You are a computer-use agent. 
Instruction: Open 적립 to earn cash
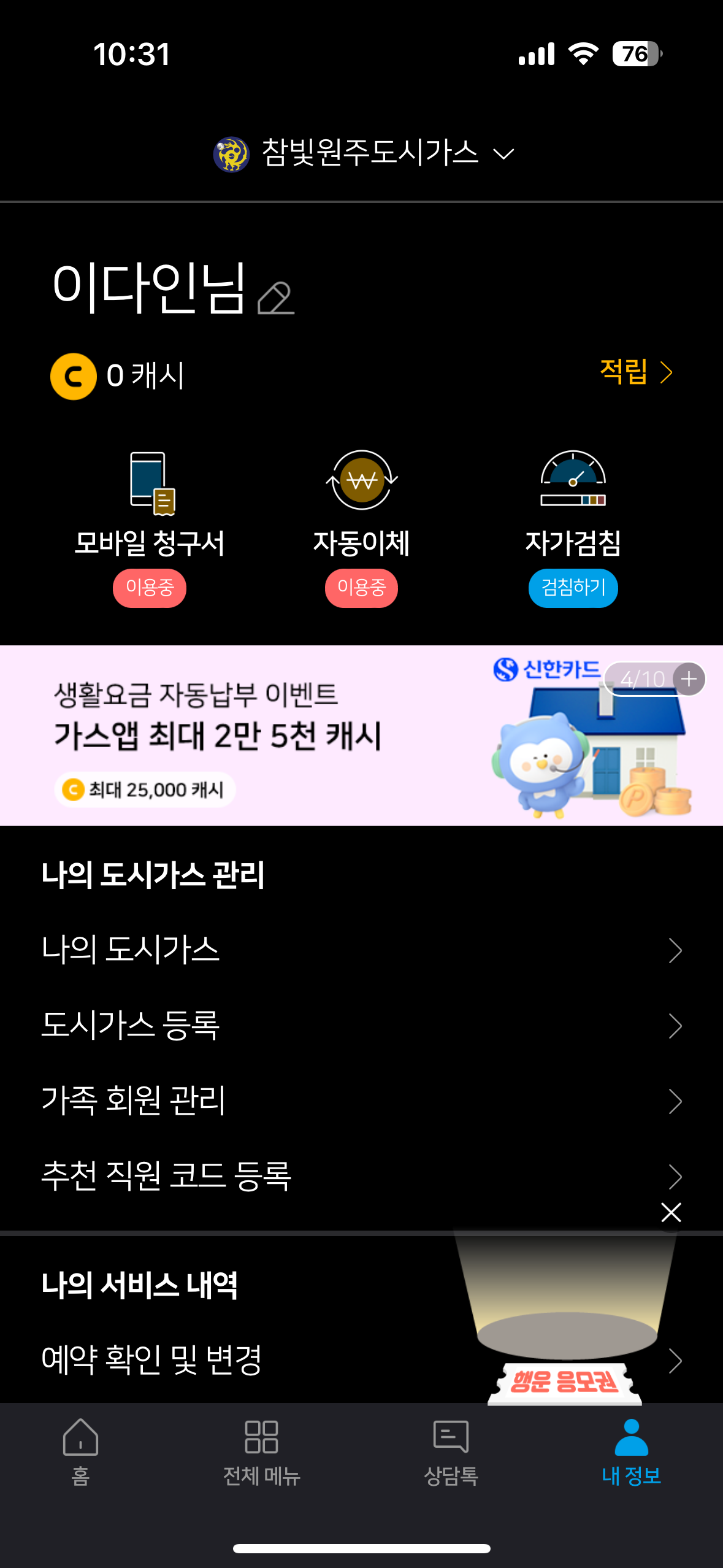(x=635, y=372)
